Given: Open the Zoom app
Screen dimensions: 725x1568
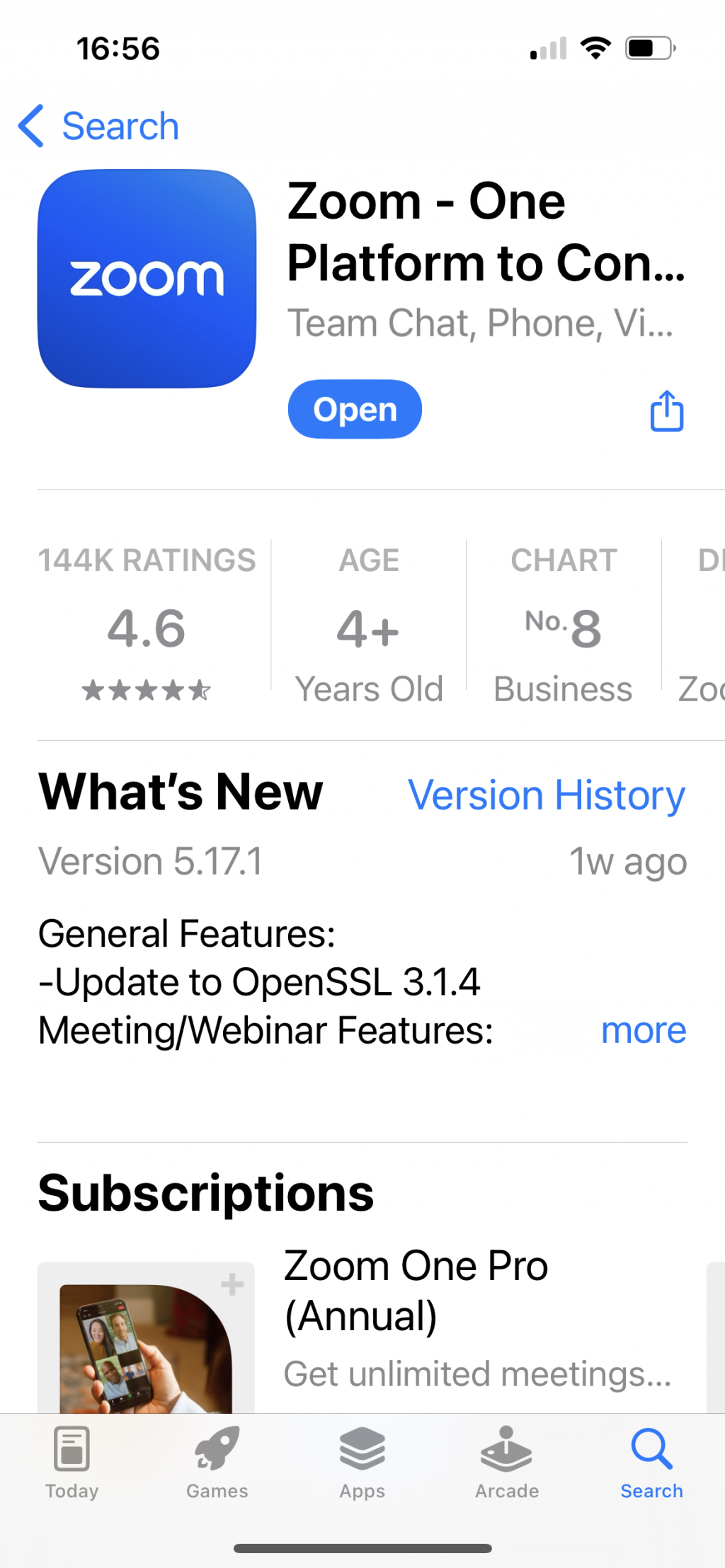Looking at the screenshot, I should point(355,409).
